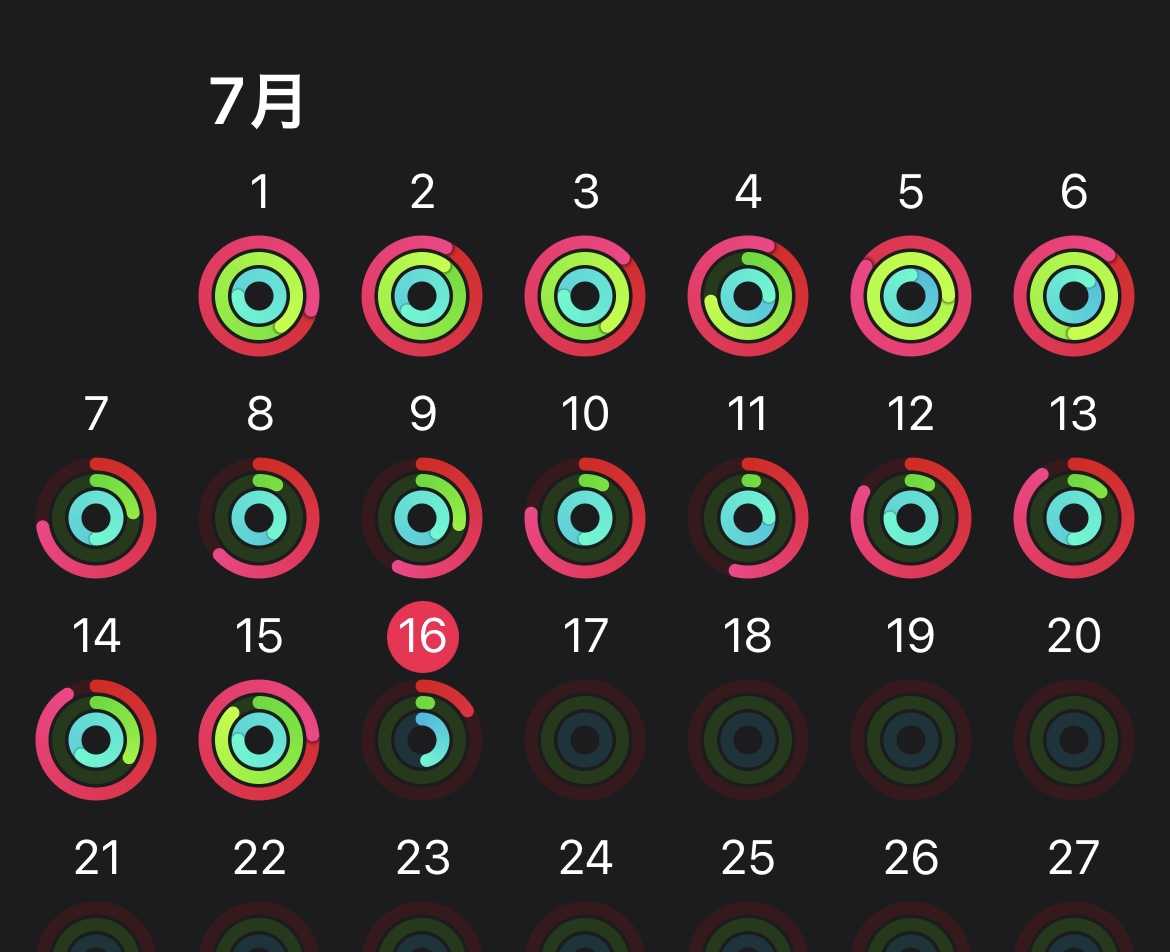Image resolution: width=1170 pixels, height=952 pixels.
Task: Select July 2 activity rings
Action: tap(422, 296)
